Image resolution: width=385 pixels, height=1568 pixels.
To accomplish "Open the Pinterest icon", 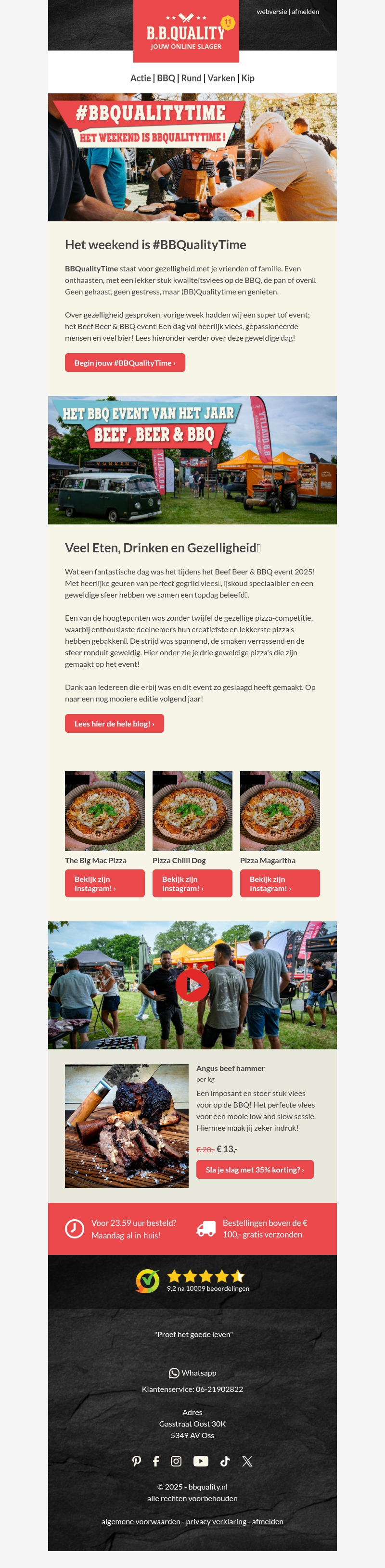I will (137, 1461).
